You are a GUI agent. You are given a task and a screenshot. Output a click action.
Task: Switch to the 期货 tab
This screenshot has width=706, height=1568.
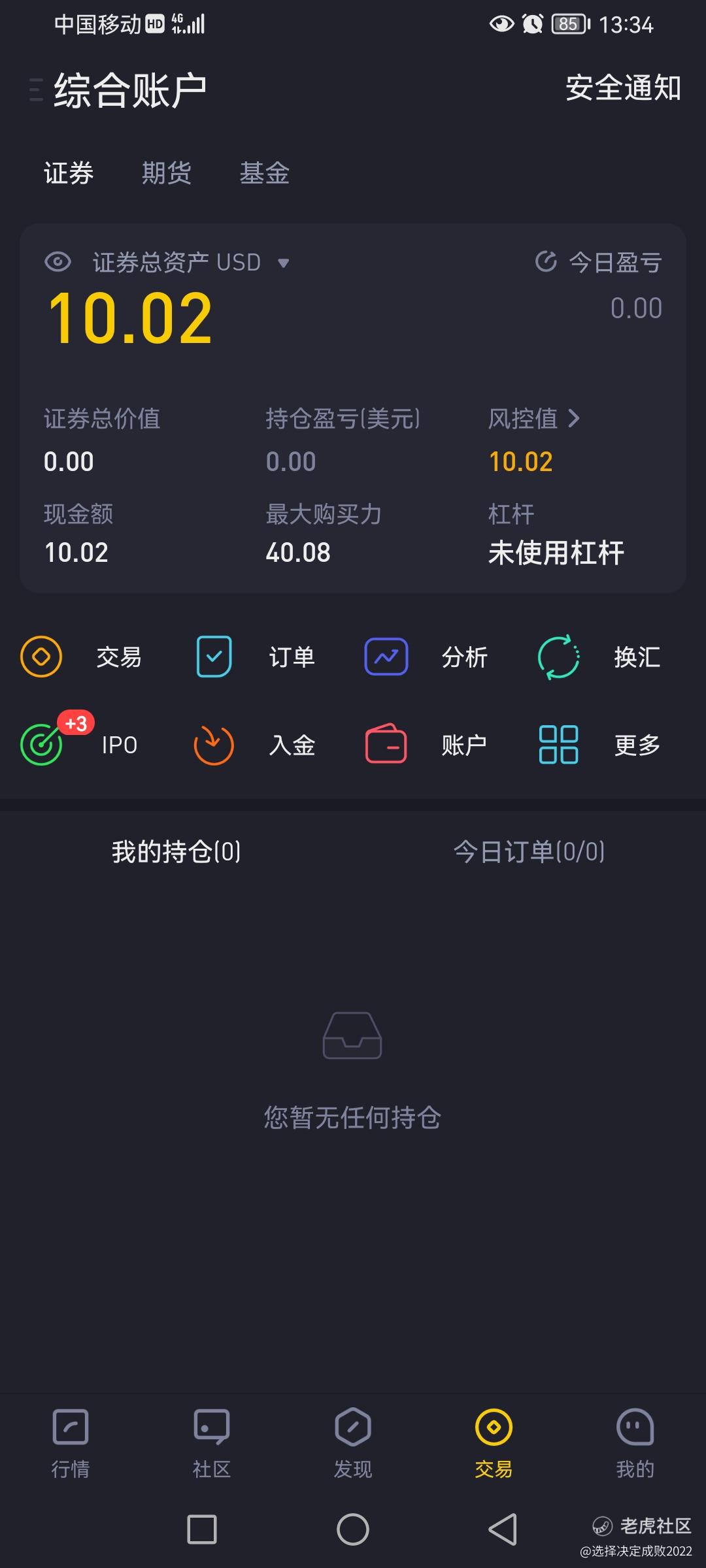coord(166,173)
